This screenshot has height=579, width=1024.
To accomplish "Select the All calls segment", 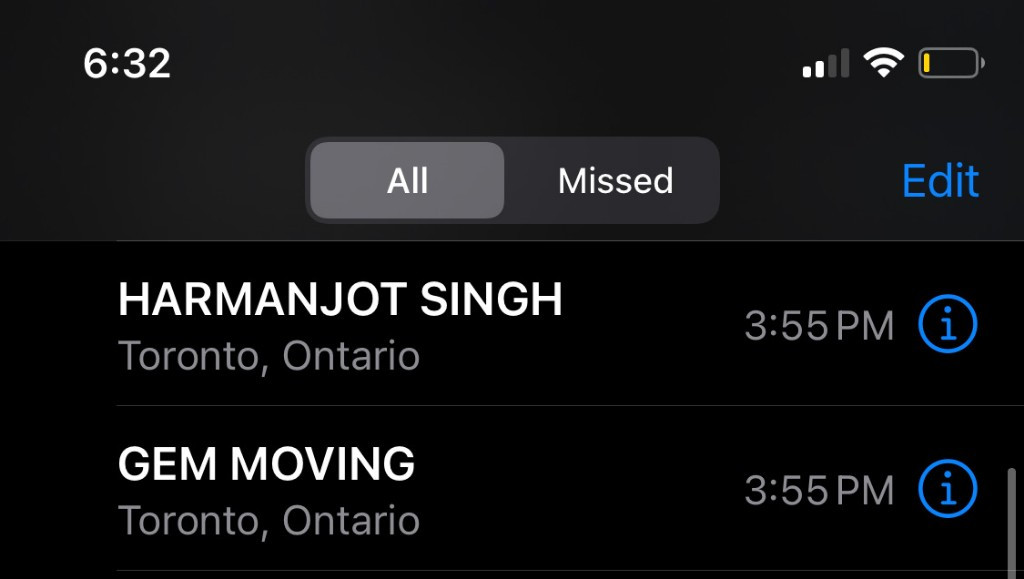I will click(x=407, y=181).
